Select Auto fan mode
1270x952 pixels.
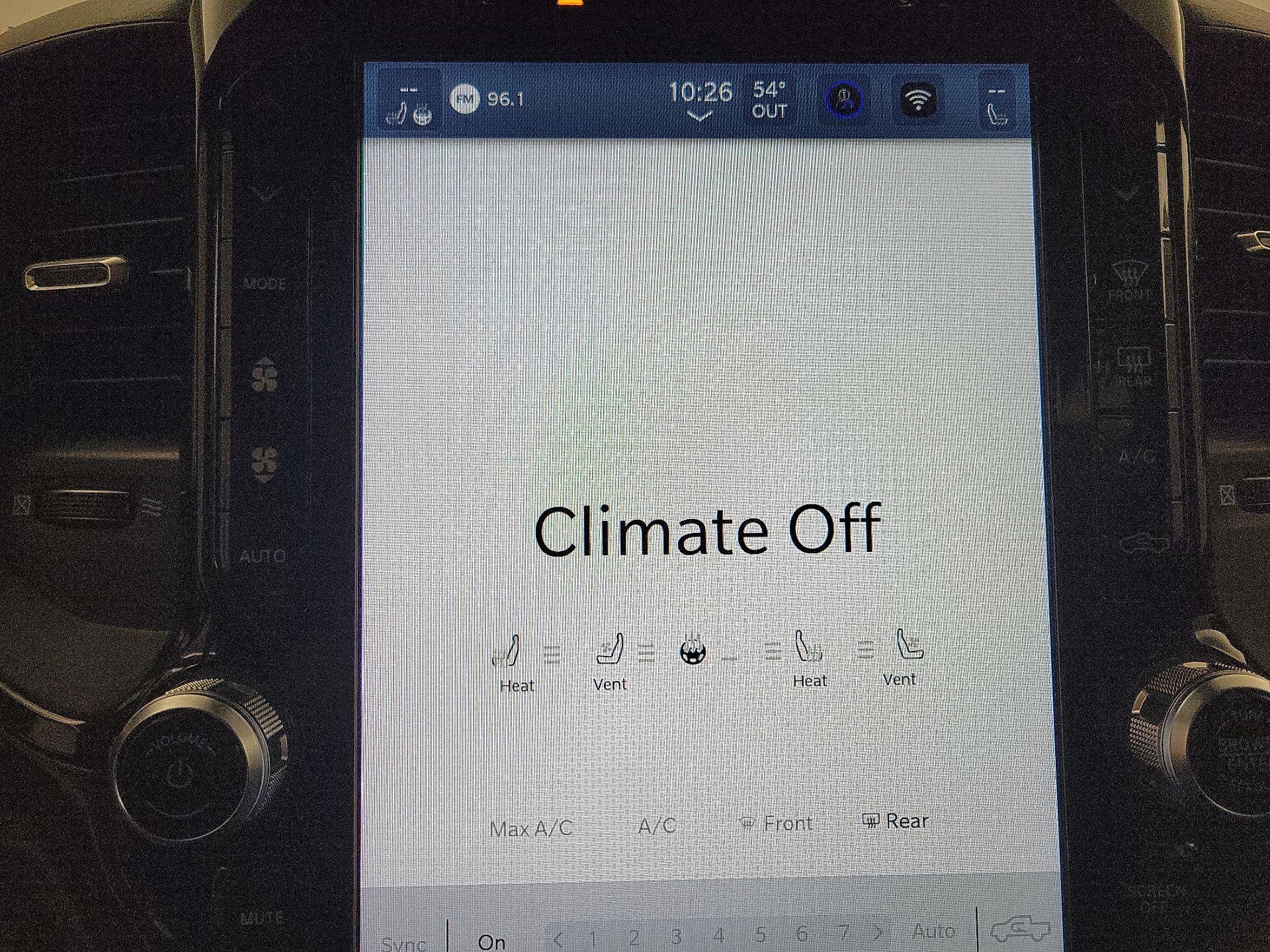pyautogui.click(x=933, y=932)
